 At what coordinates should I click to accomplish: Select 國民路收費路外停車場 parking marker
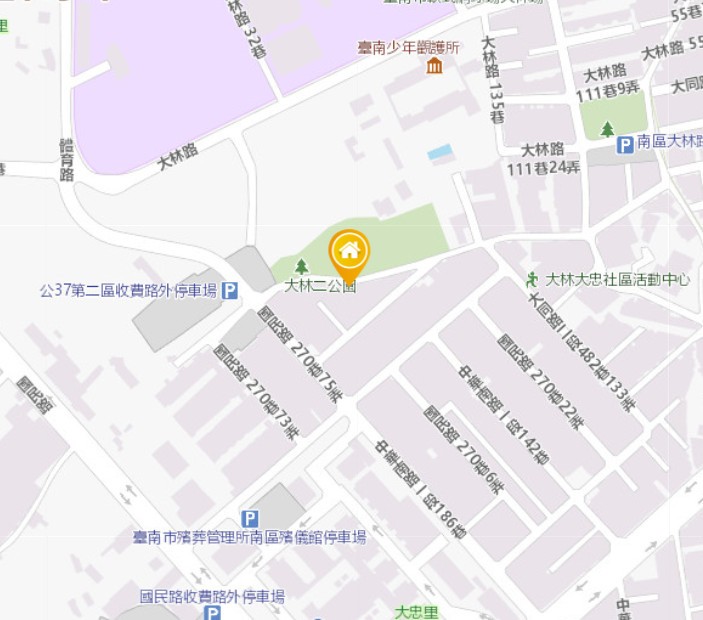212,612
